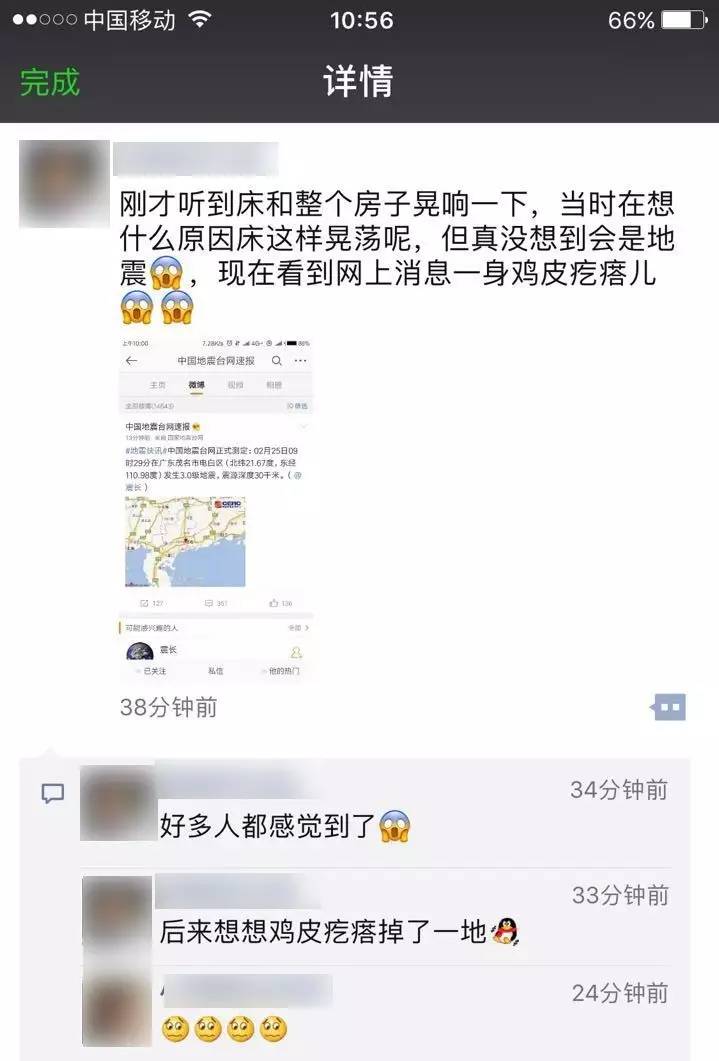Open the like and comment popup button
Viewport: 719px width, 1061px height.
point(669,707)
